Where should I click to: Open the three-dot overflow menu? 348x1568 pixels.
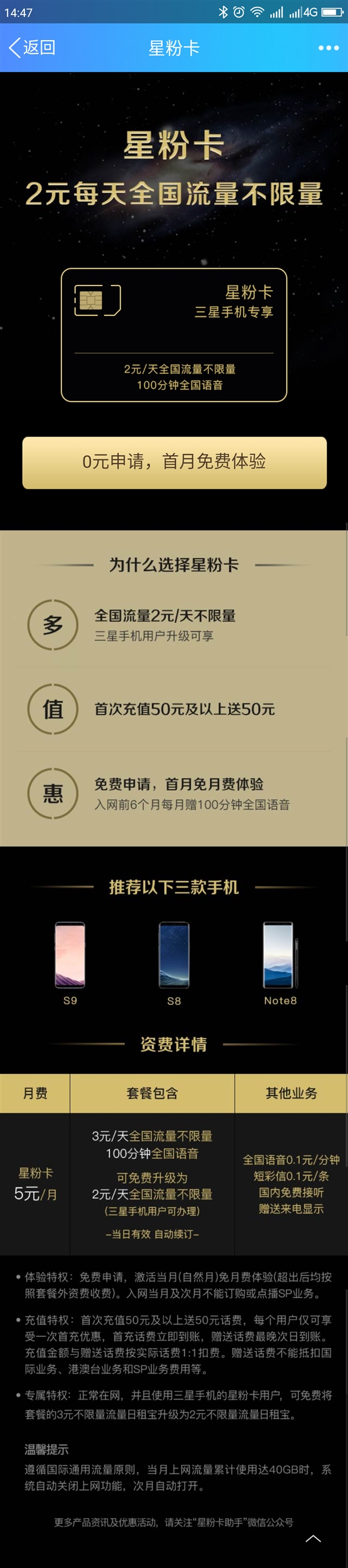[328, 48]
